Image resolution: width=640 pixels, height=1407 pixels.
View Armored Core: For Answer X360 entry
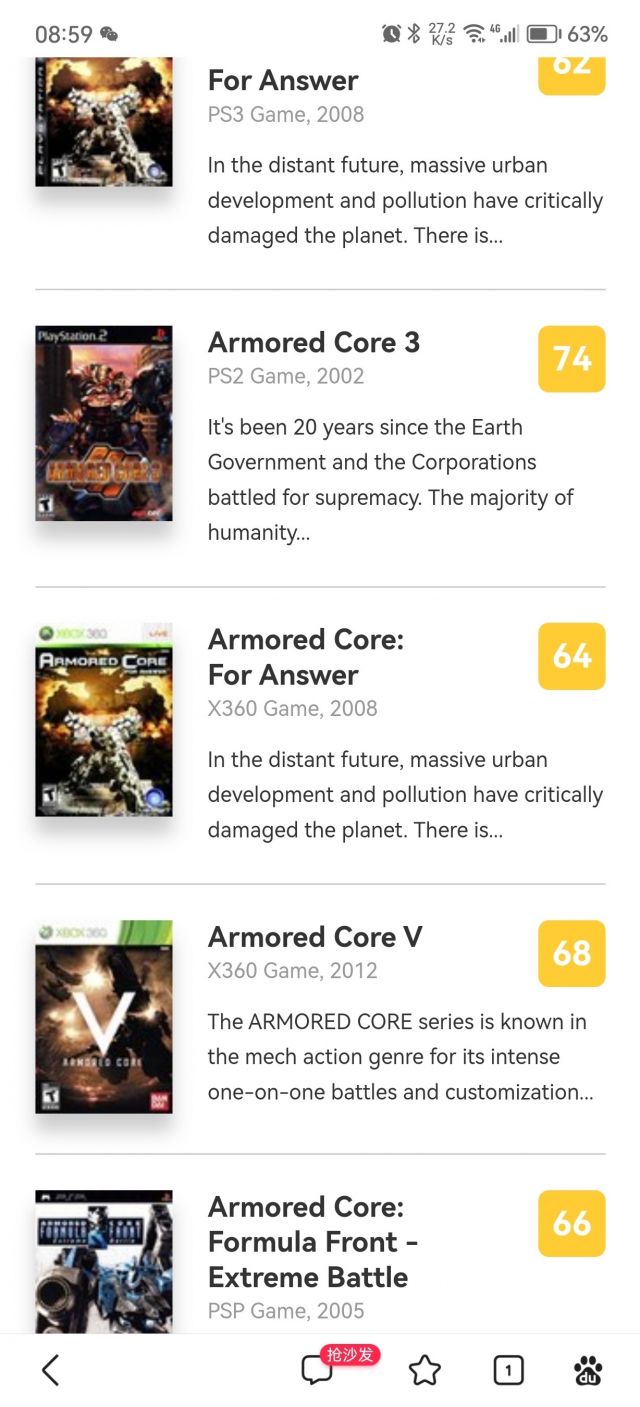[305, 657]
